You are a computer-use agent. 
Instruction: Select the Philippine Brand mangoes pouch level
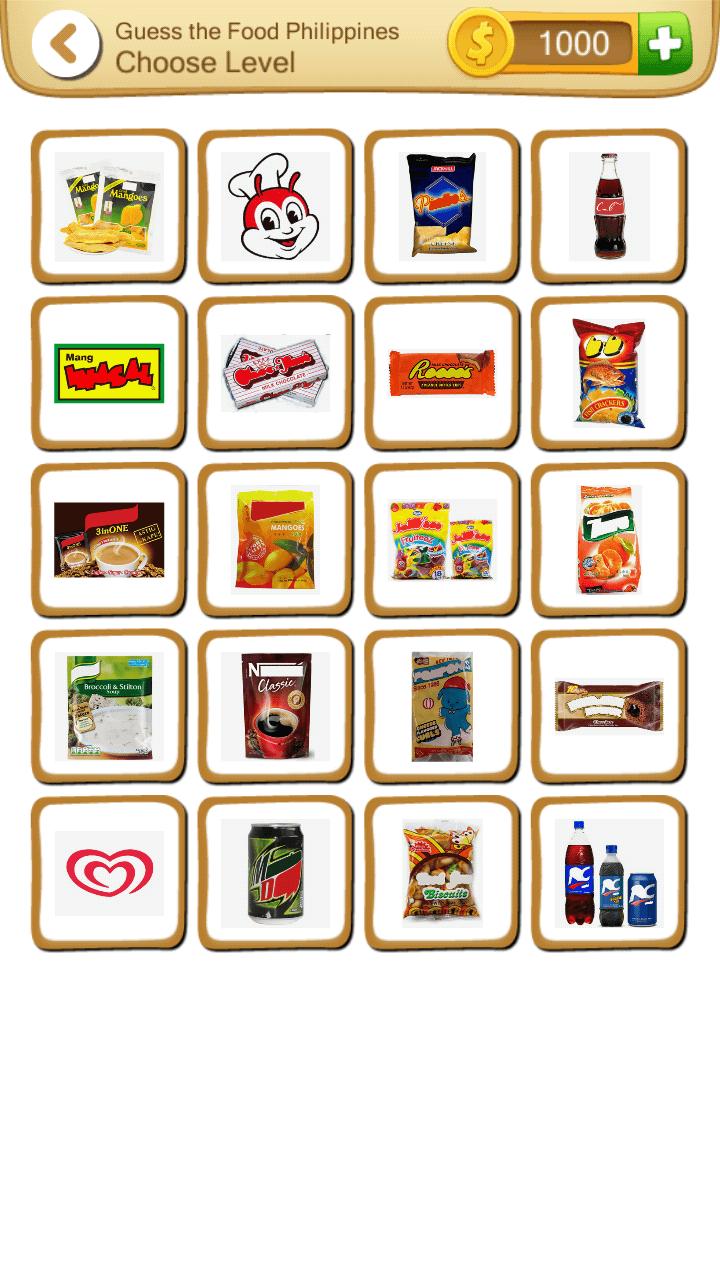[274, 539]
